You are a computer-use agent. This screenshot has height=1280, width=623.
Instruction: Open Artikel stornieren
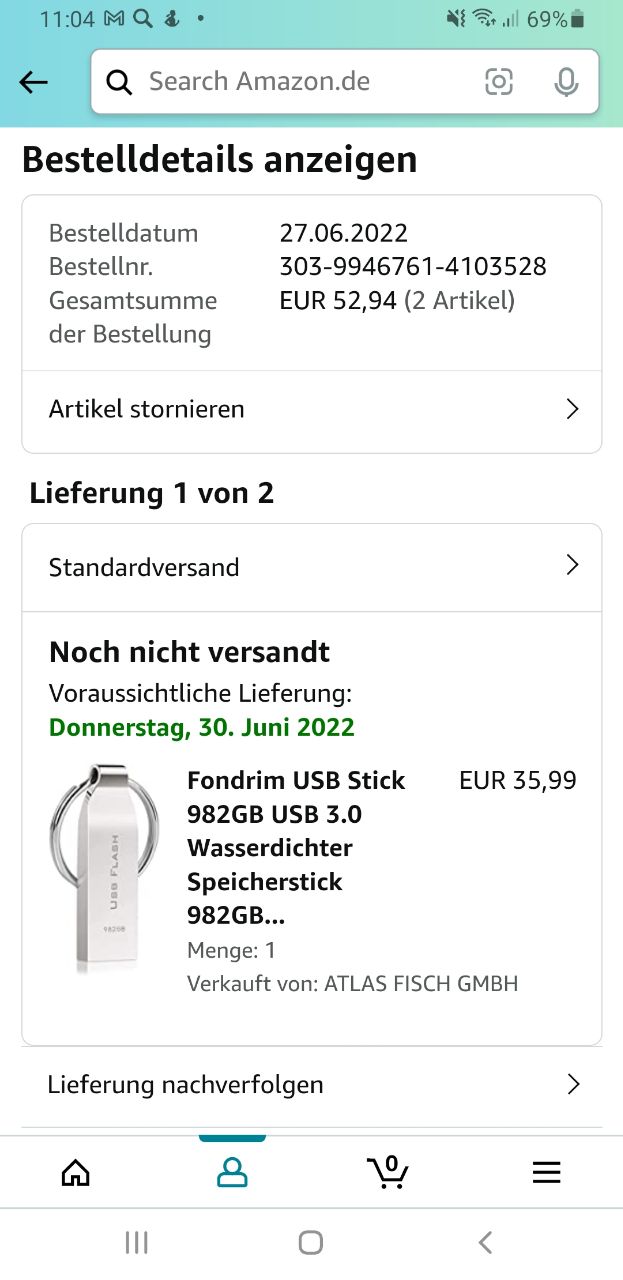(x=312, y=409)
